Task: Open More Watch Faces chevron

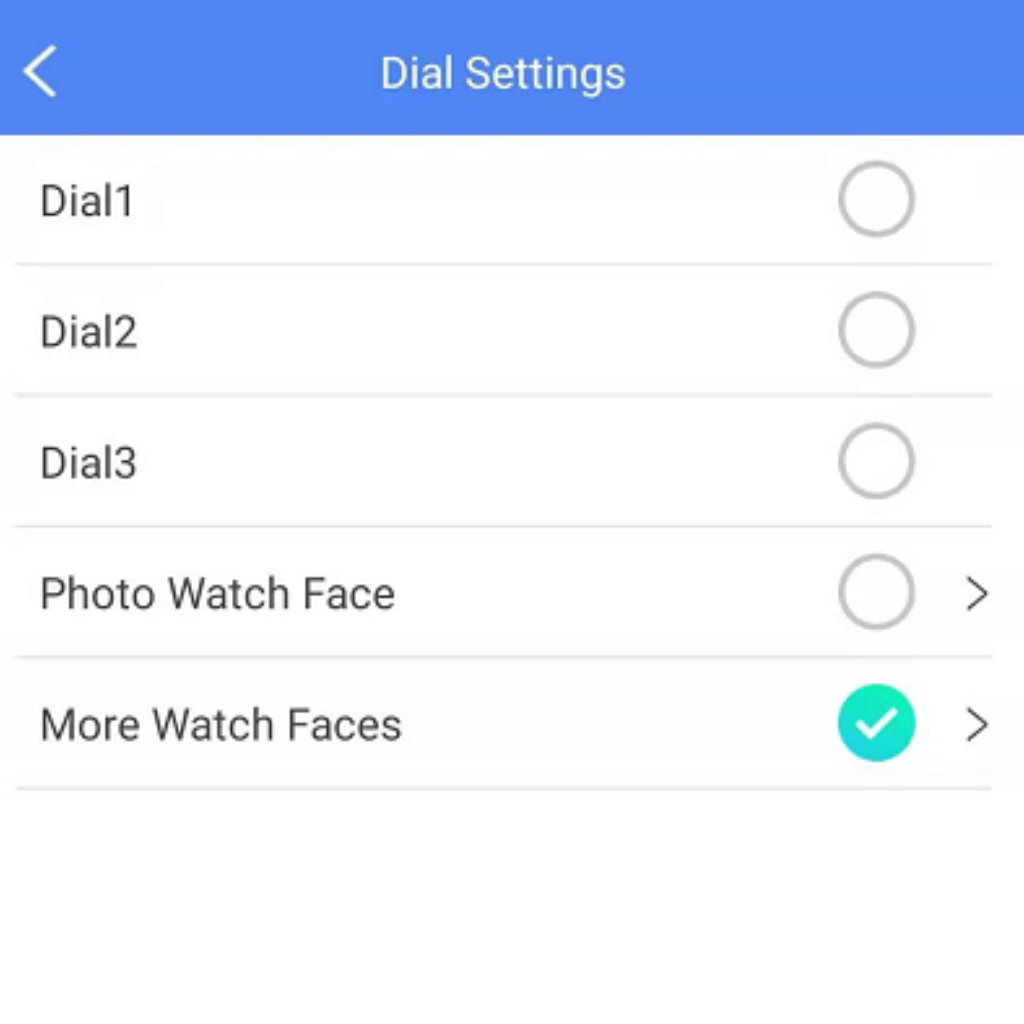Action: pos(977,725)
